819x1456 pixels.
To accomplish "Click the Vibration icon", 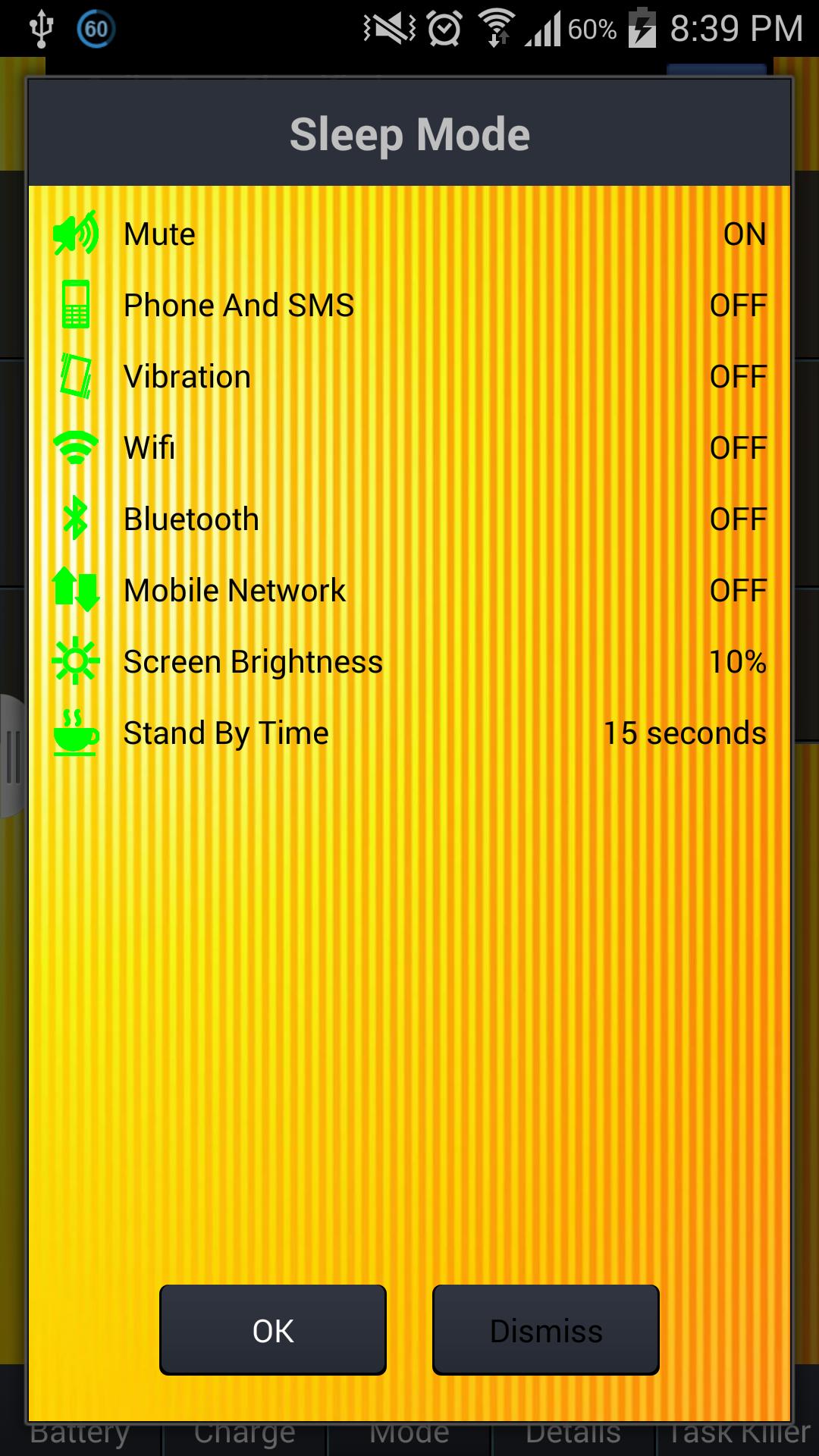I will point(74,375).
